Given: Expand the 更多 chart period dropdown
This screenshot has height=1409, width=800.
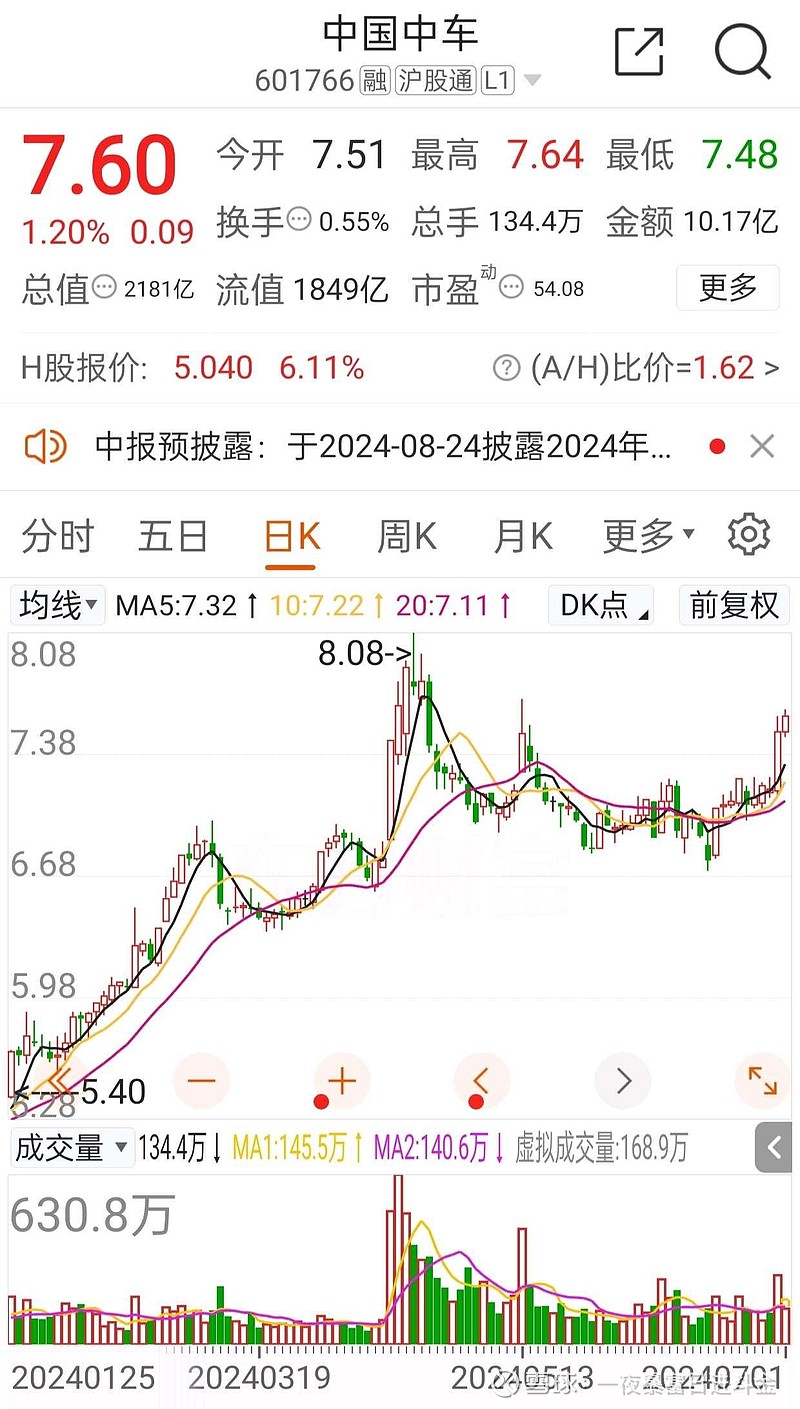Looking at the screenshot, I should coord(648,536).
